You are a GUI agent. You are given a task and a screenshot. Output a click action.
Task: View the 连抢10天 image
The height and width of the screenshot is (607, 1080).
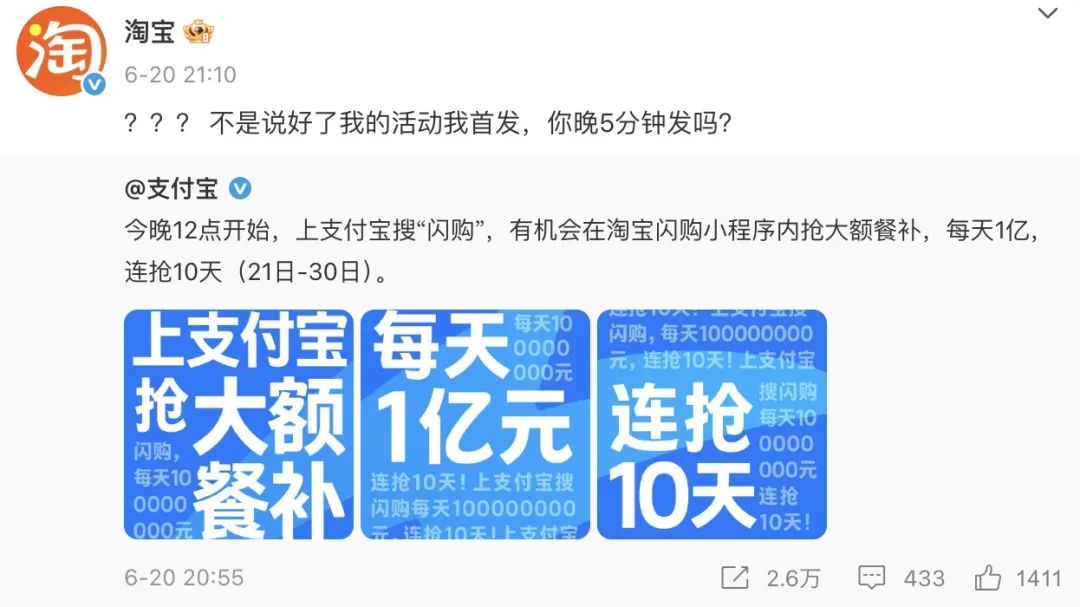point(712,425)
